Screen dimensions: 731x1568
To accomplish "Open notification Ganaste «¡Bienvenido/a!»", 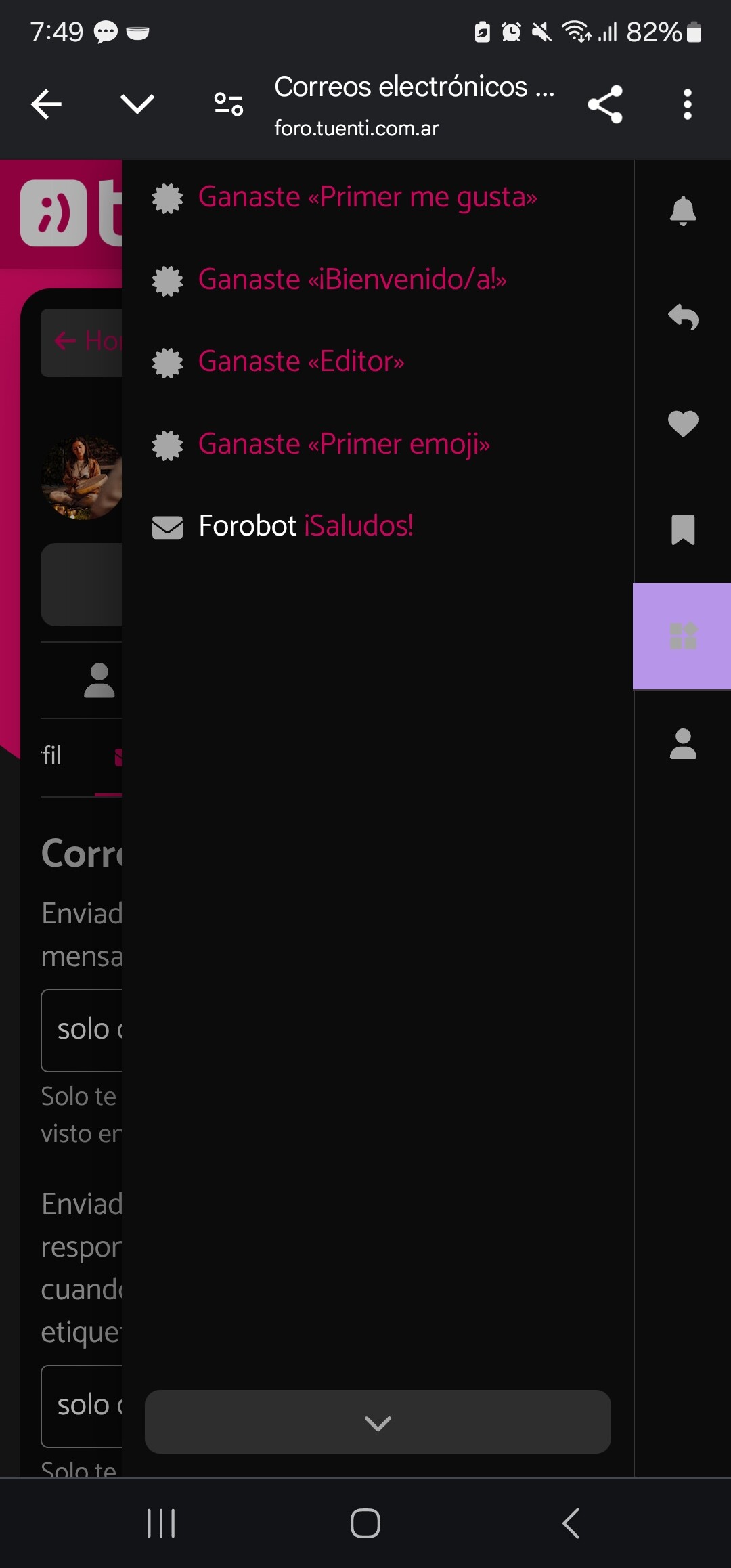I will 352,280.
